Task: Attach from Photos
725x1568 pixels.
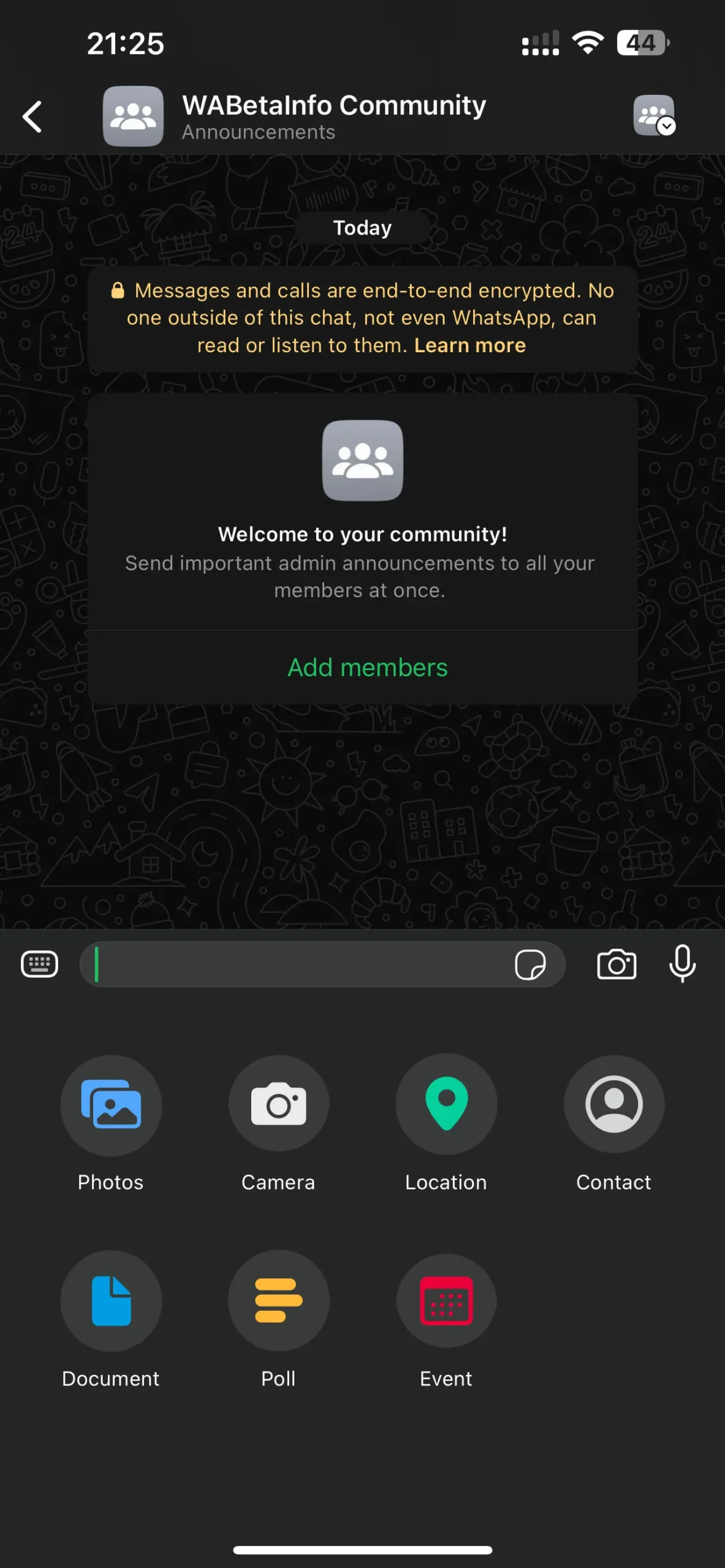Action: click(111, 1105)
